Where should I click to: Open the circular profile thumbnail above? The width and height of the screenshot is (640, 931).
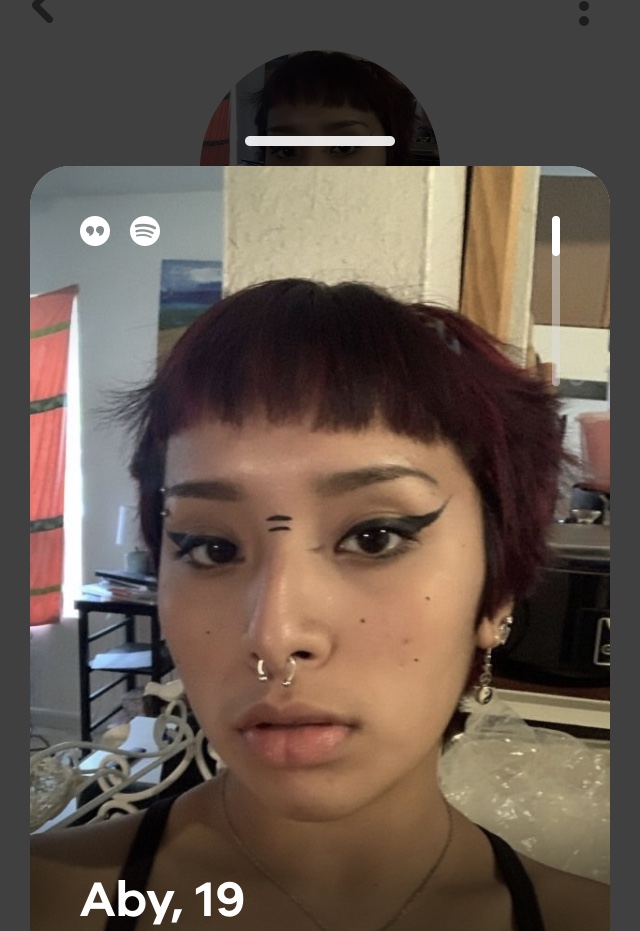click(320, 105)
